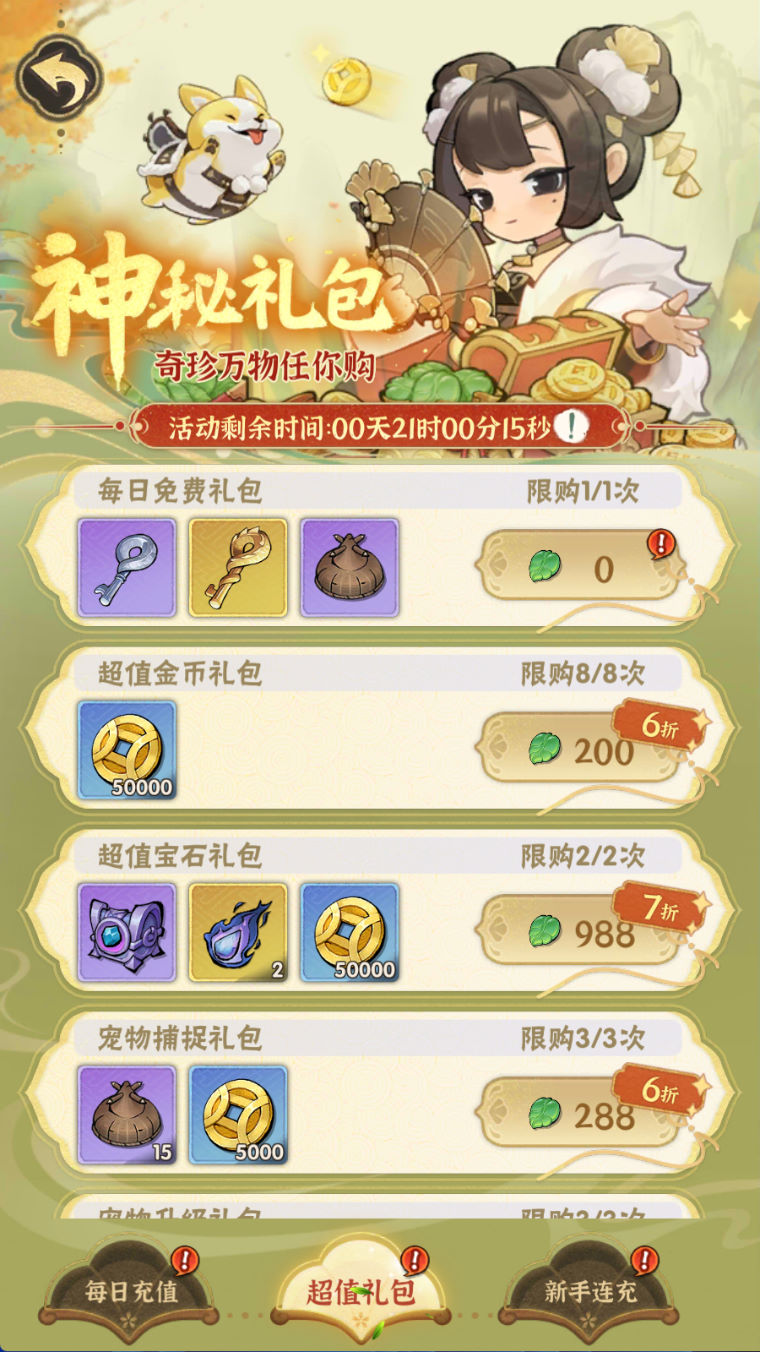The height and width of the screenshot is (1352, 760).
Task: Go back using the arrow button
Action: pyautogui.click(x=58, y=79)
